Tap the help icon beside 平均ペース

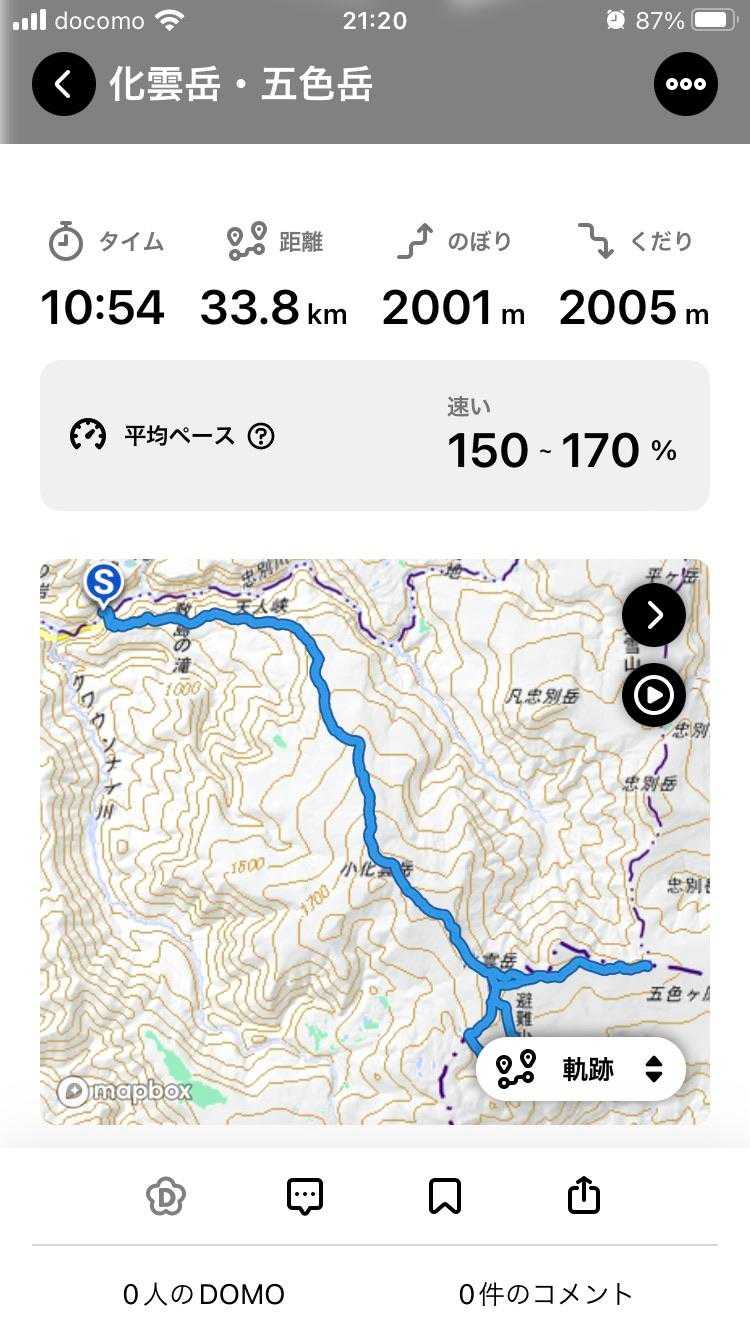[x=261, y=436]
